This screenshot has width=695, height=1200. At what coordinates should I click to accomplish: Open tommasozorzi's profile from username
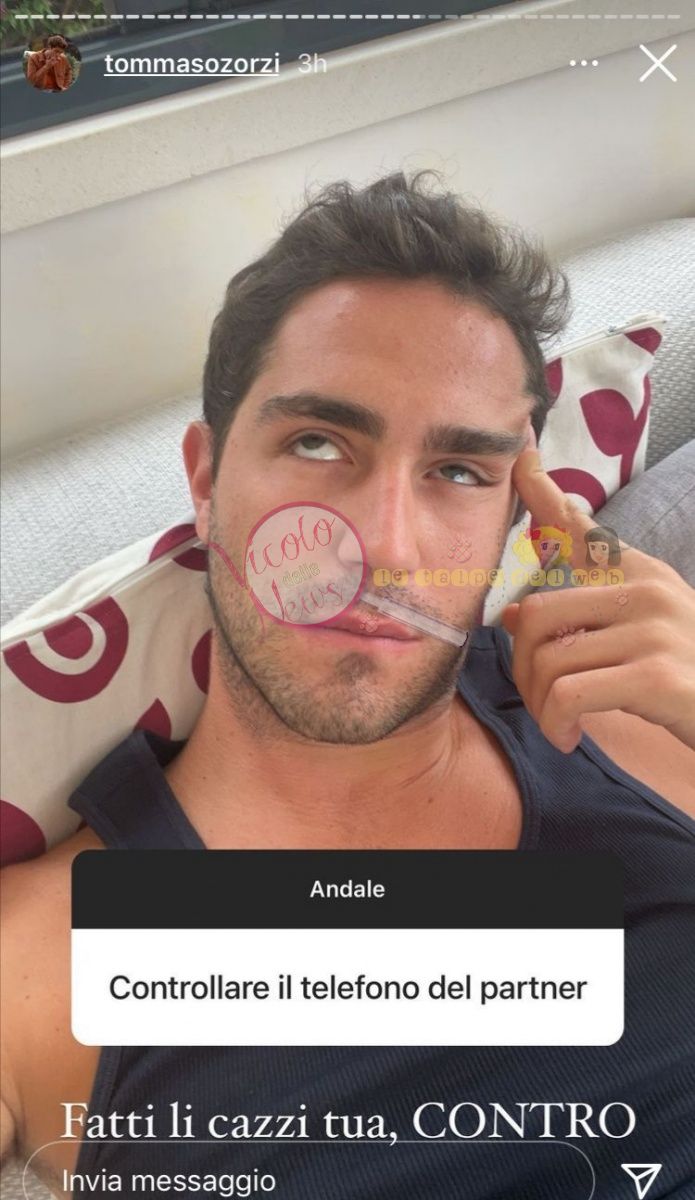tap(191, 63)
